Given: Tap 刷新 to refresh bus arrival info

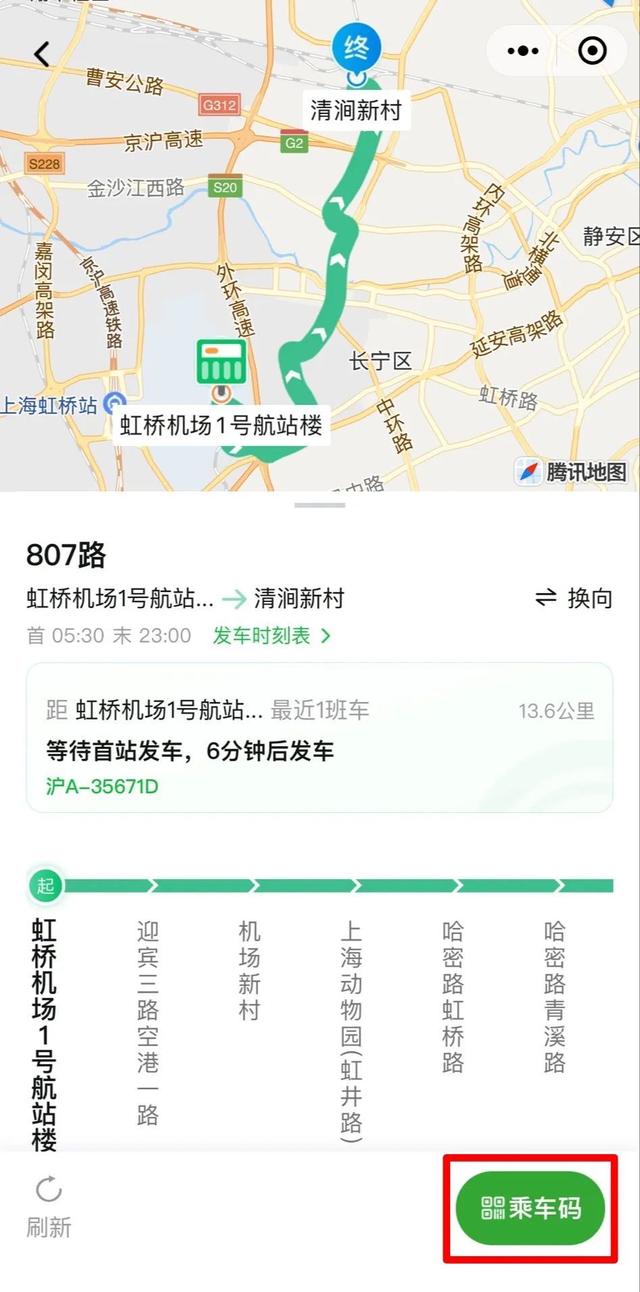Looking at the screenshot, I should 49,1207.
